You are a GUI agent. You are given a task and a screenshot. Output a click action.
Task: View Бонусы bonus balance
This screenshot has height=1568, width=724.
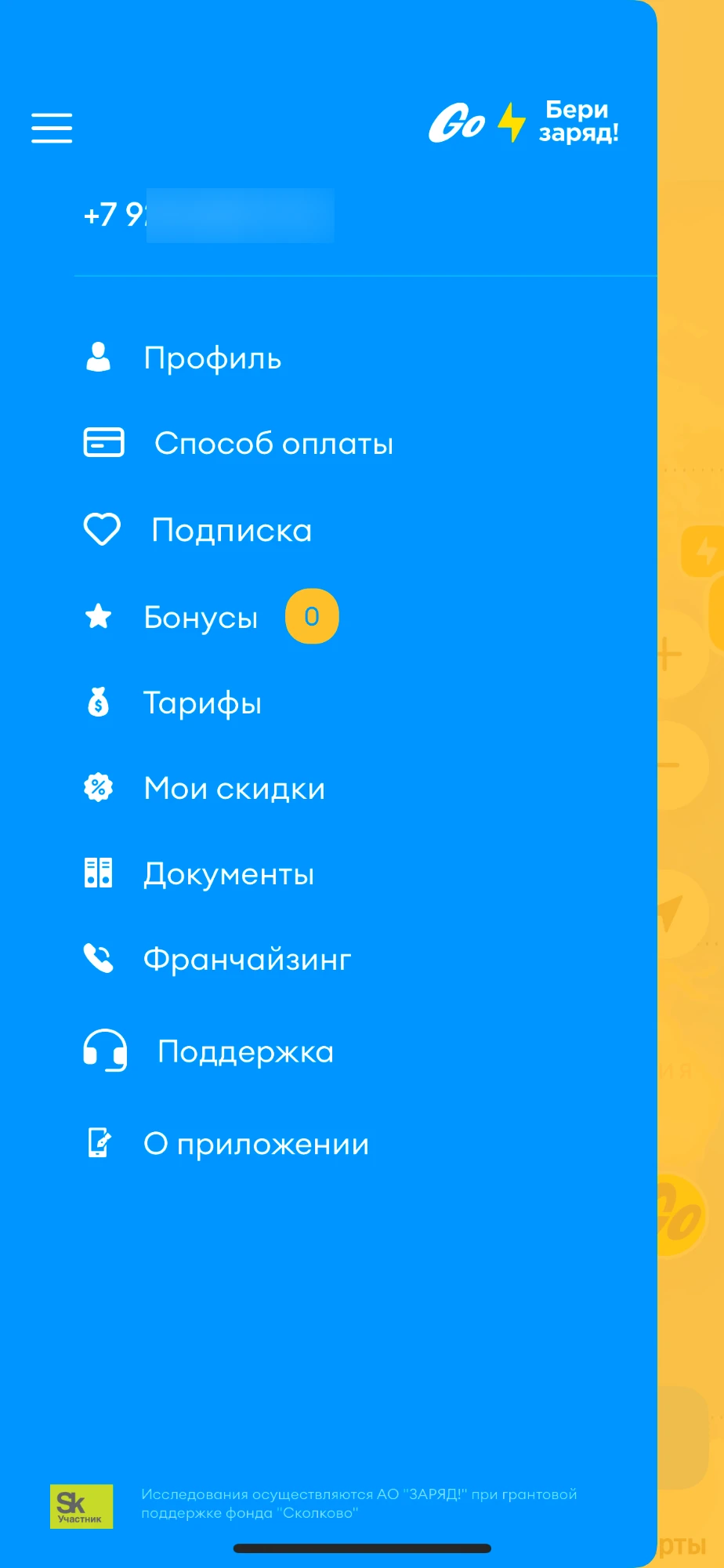201,618
